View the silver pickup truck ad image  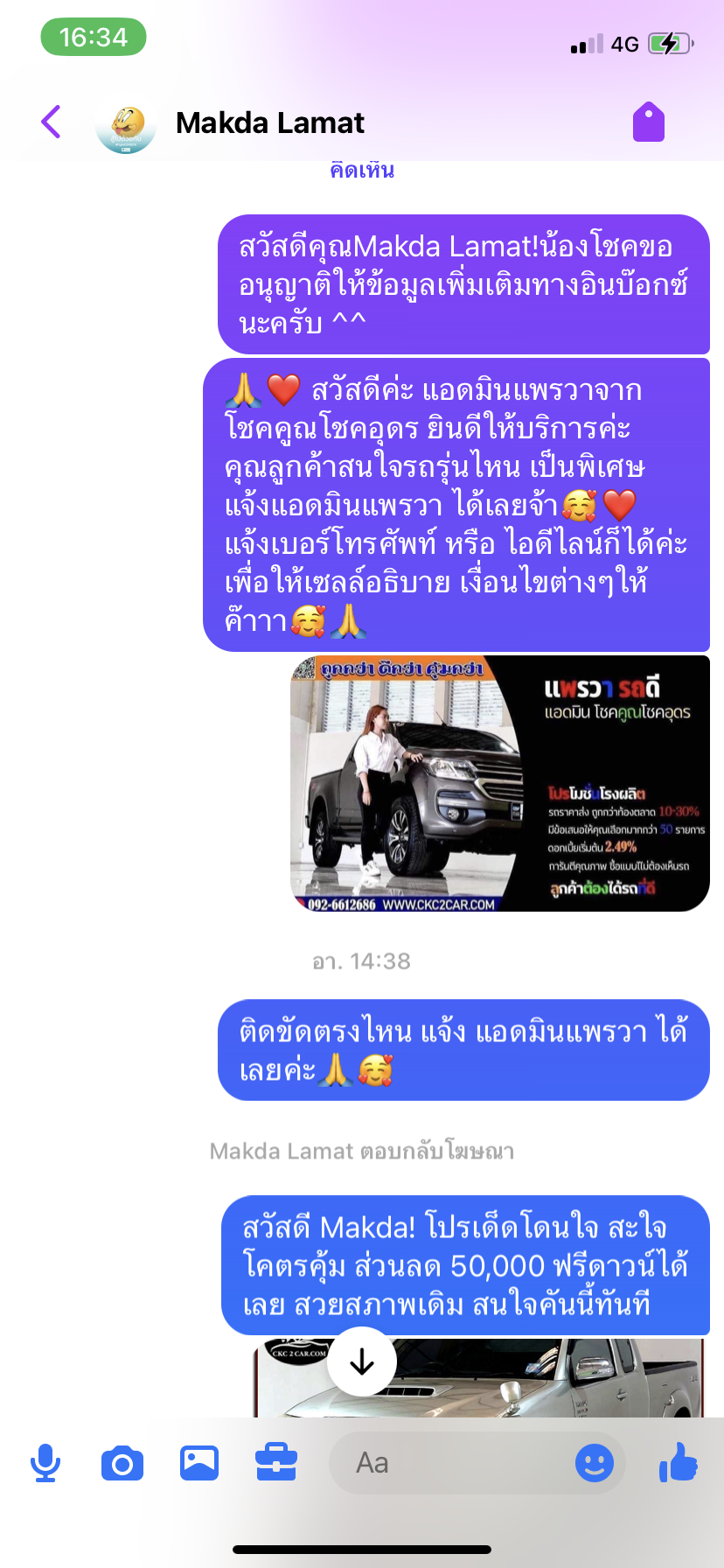click(479, 1377)
